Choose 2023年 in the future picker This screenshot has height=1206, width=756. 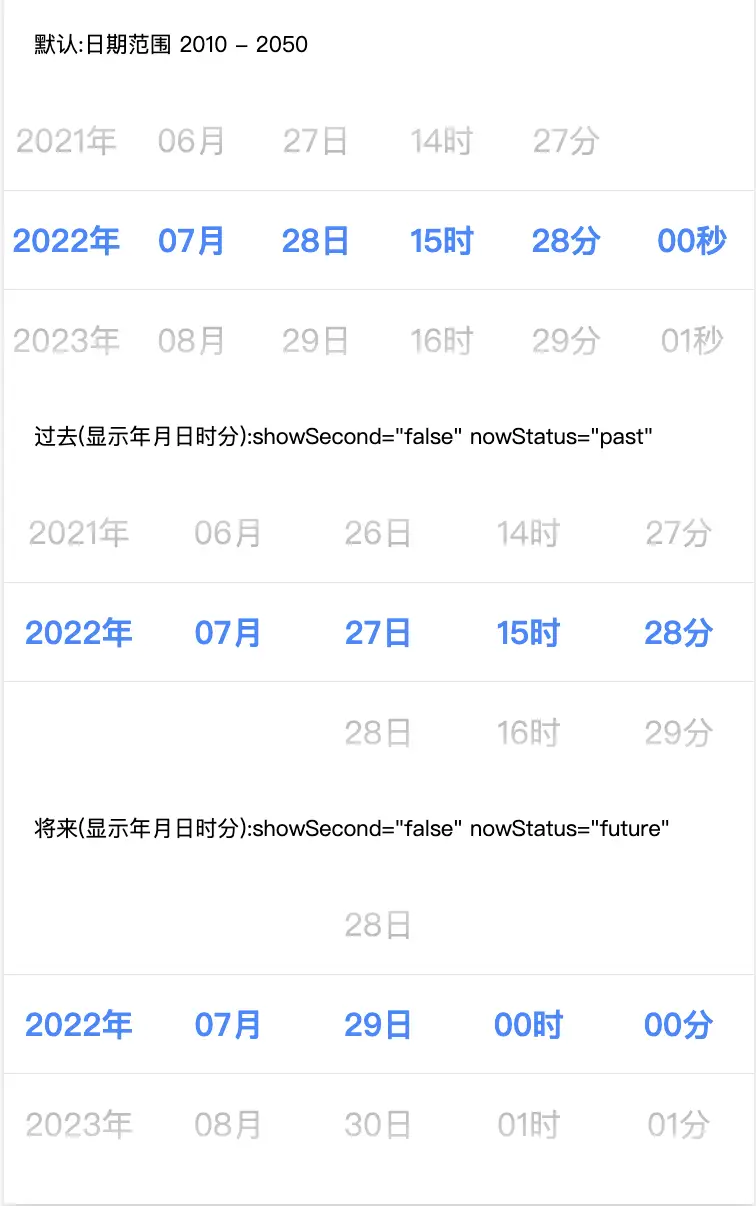coord(79,1125)
